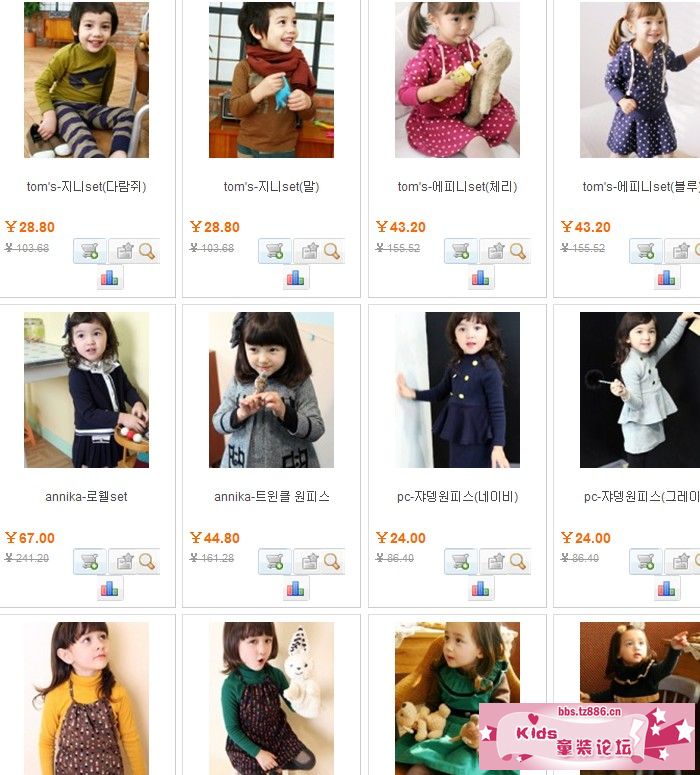
Task: Quick view pc-쟈뎅원피스(네이비) with magnifier
Action: pos(518,561)
